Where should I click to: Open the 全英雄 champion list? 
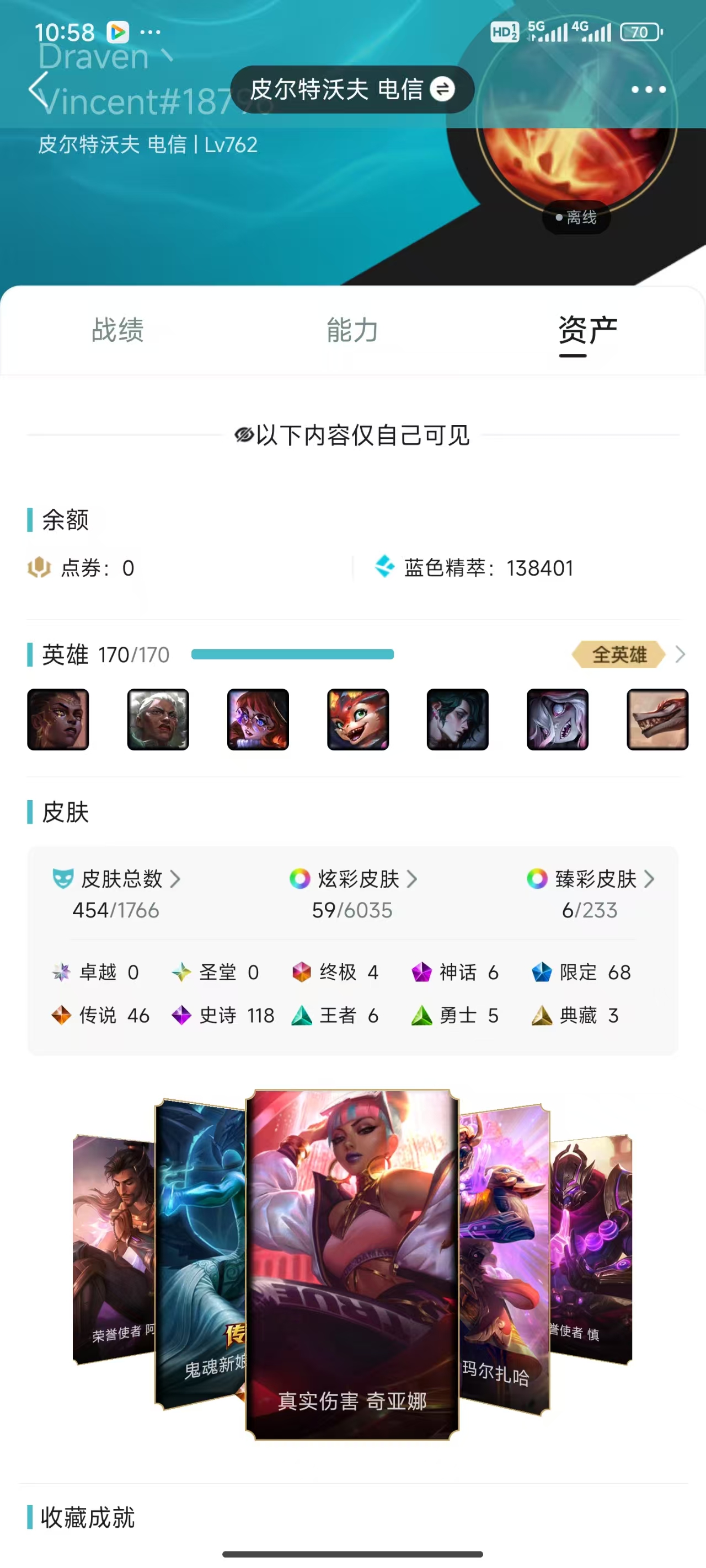click(628, 654)
